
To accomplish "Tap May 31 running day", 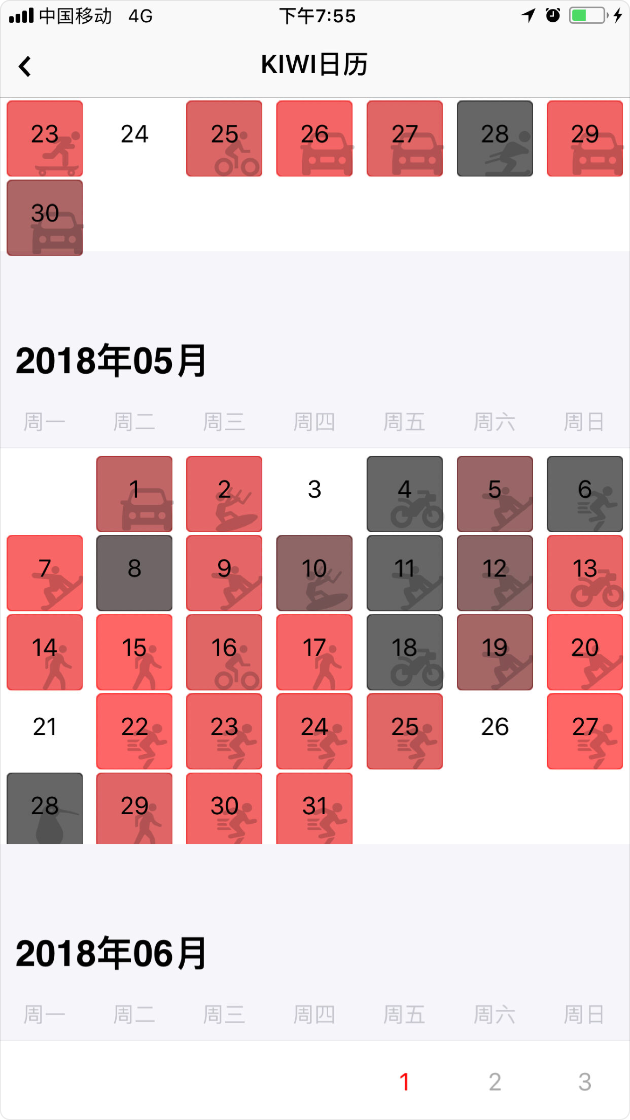I will [315, 808].
